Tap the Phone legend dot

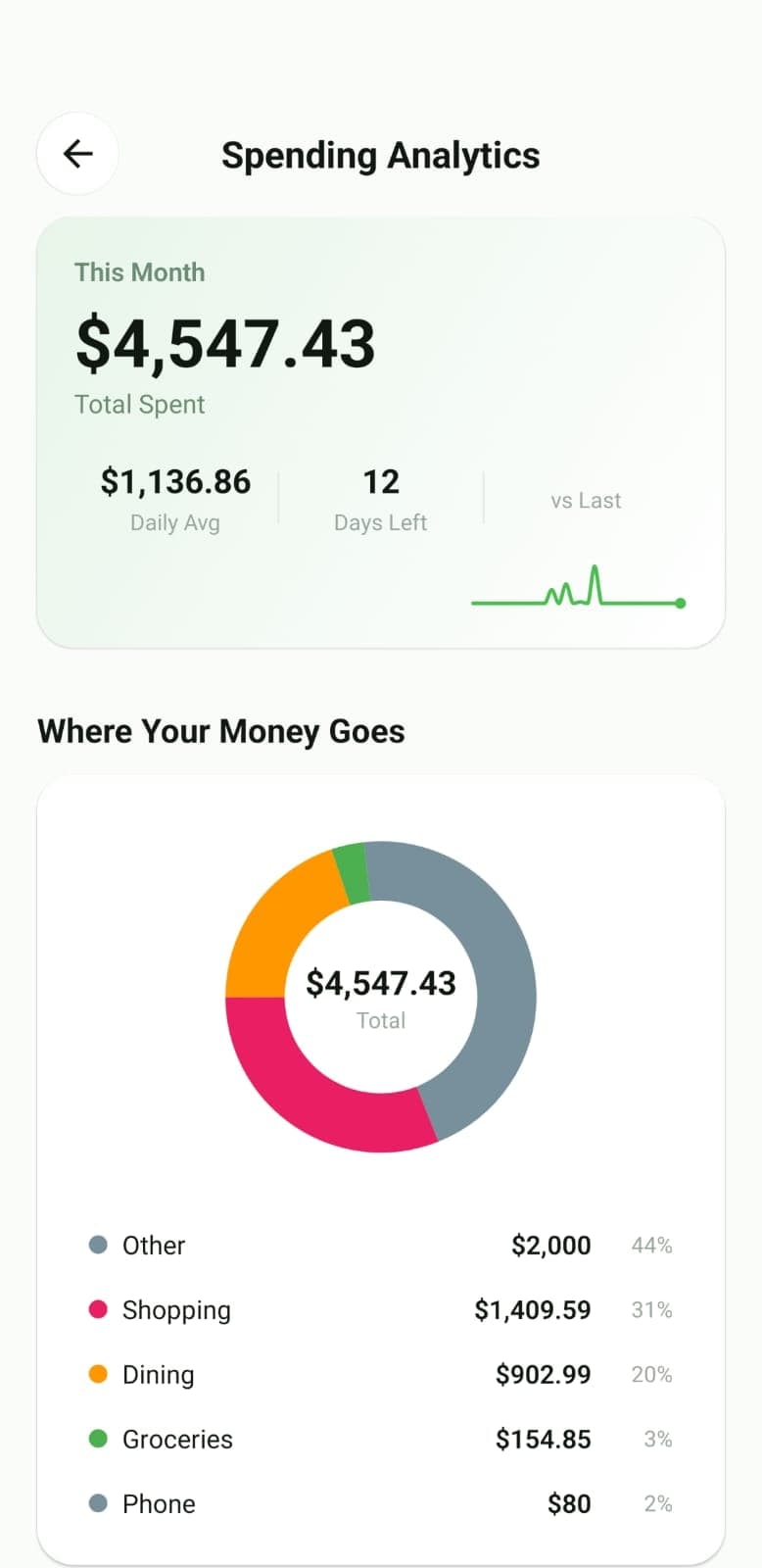coord(97,1503)
